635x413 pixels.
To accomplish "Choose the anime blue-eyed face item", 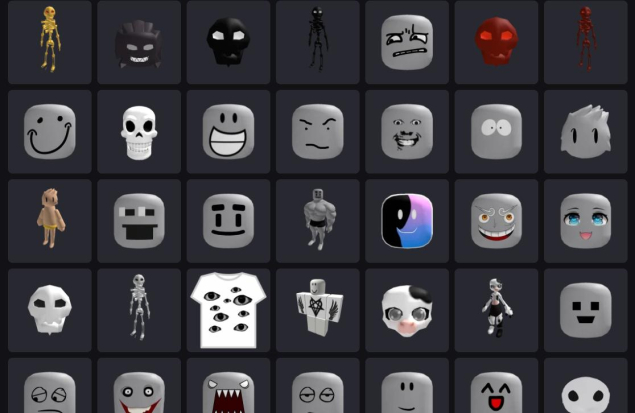I will click(x=585, y=221).
